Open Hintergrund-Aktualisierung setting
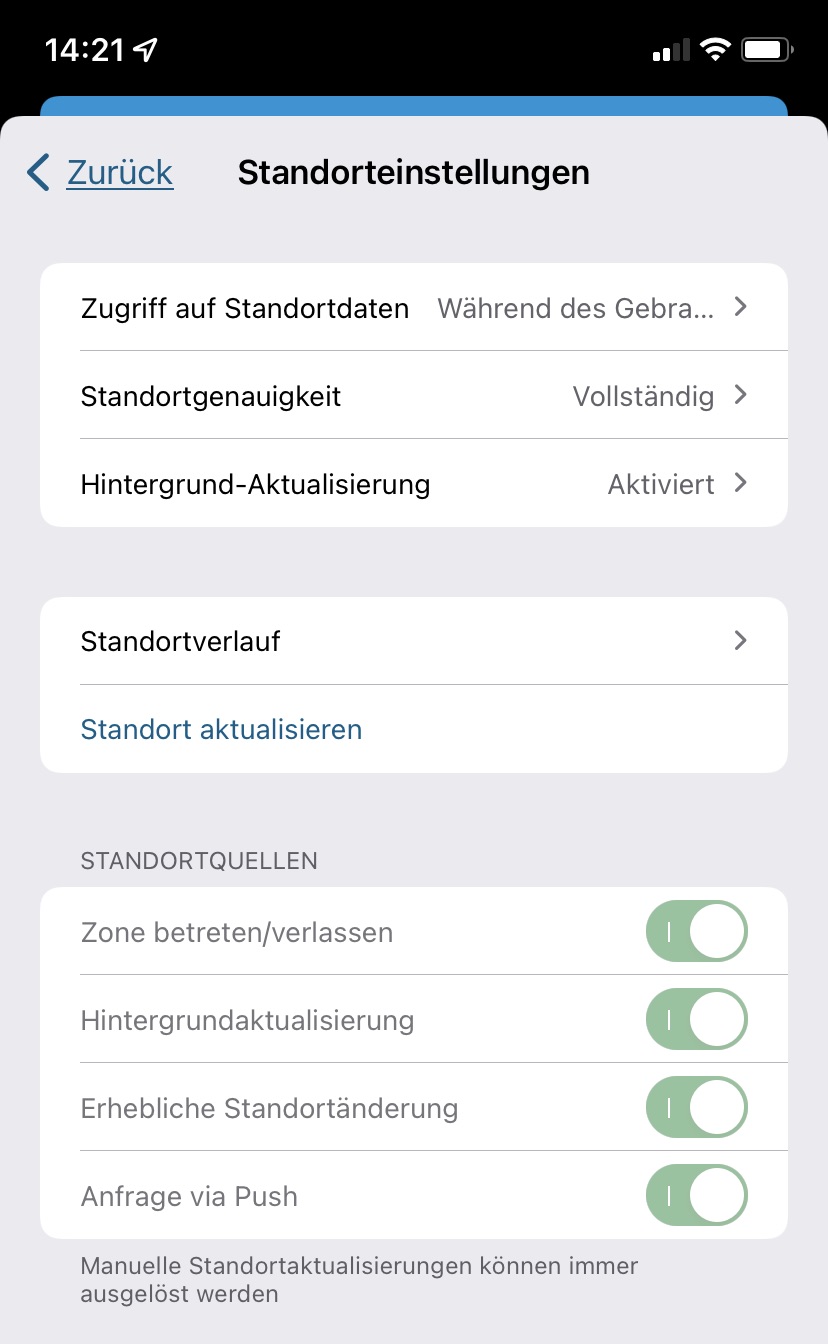The image size is (828, 1344). (413, 484)
